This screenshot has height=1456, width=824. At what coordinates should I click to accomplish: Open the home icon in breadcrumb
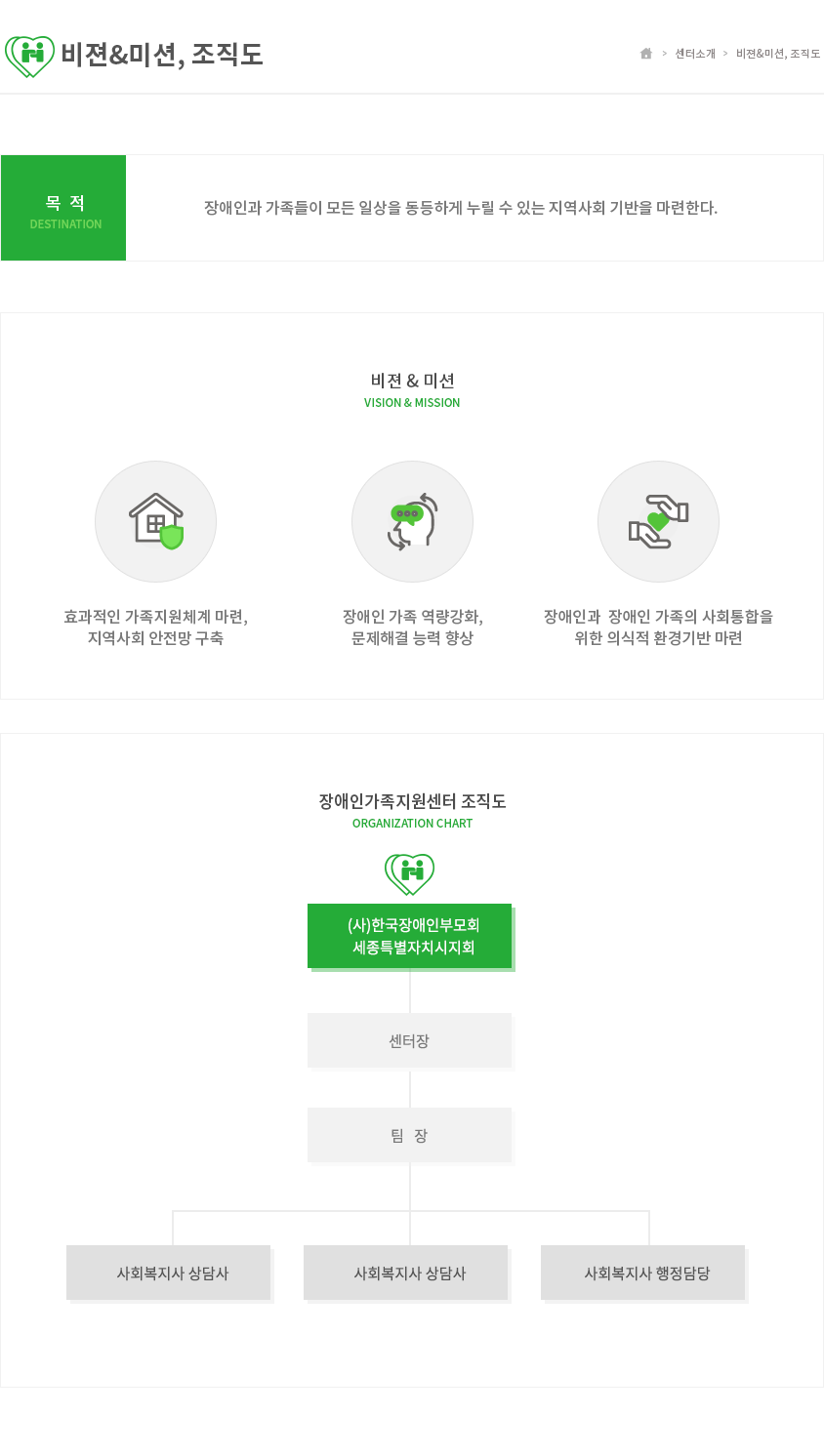[x=645, y=54]
